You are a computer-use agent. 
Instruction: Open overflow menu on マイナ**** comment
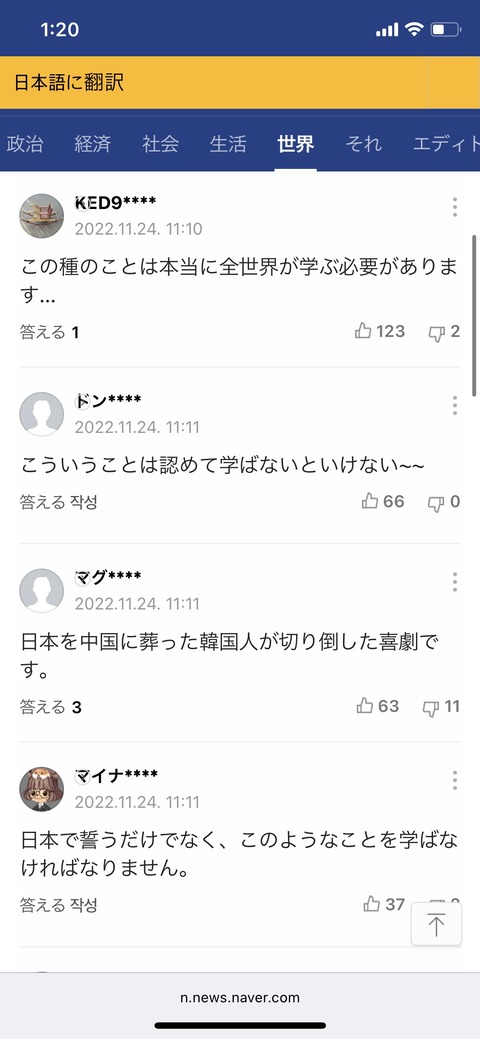tap(455, 780)
